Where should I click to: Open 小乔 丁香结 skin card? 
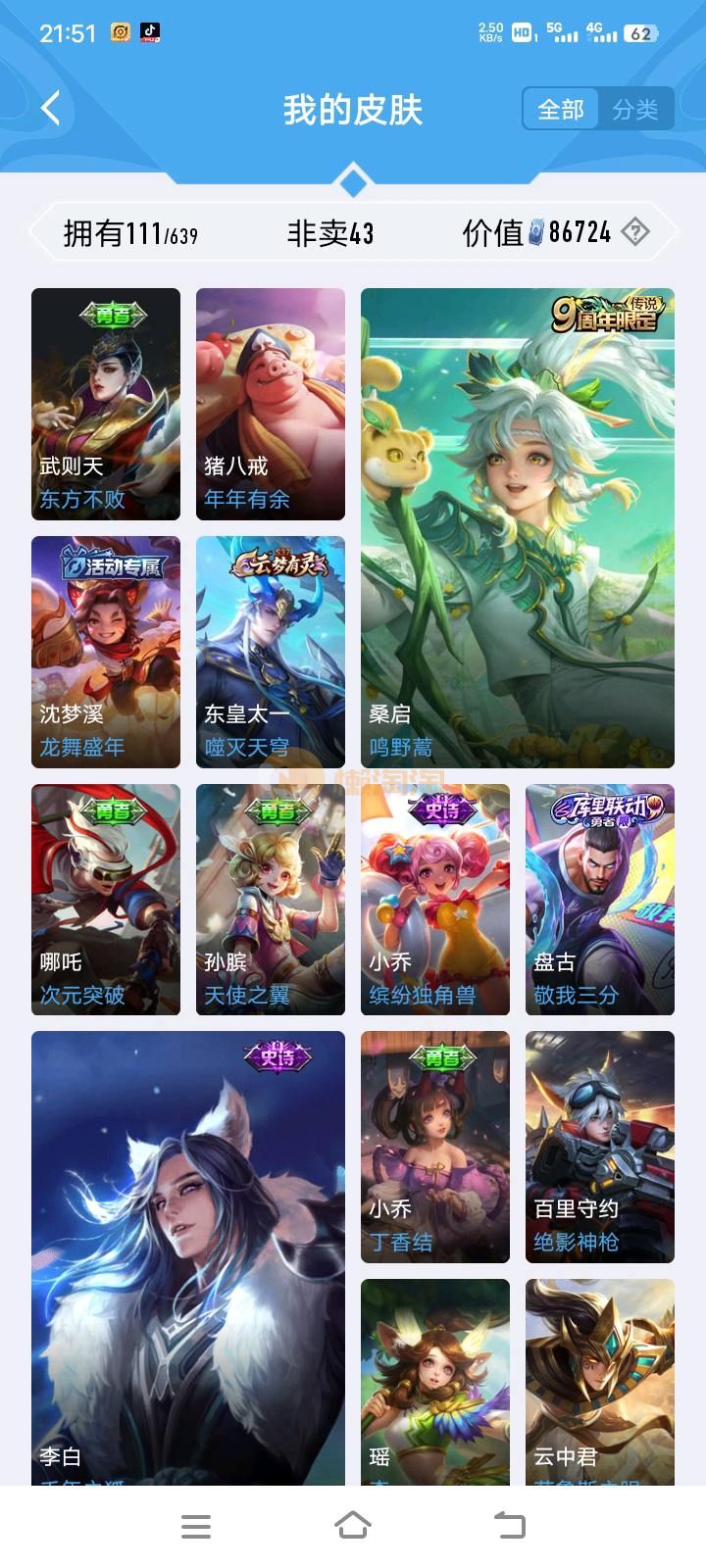coord(435,1147)
